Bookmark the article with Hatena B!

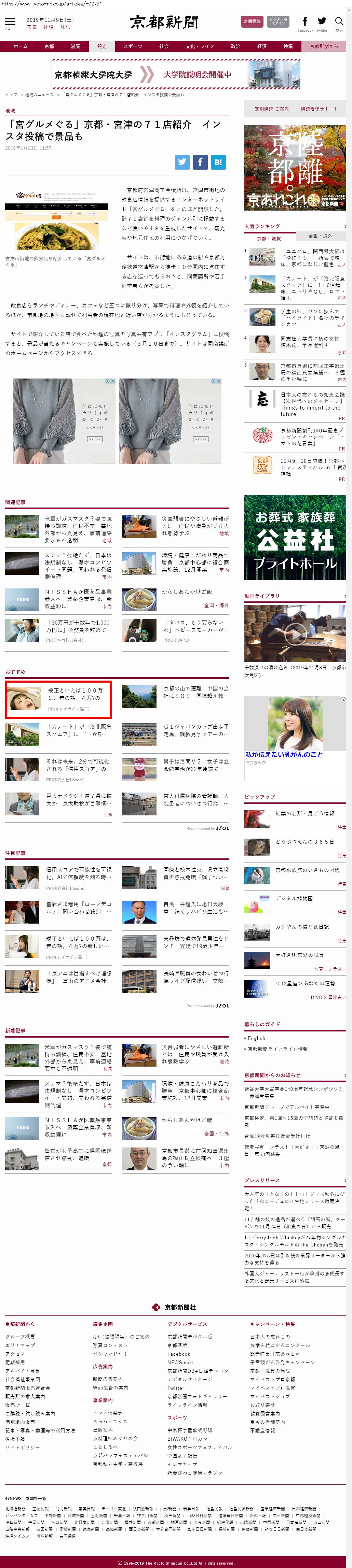(x=218, y=162)
